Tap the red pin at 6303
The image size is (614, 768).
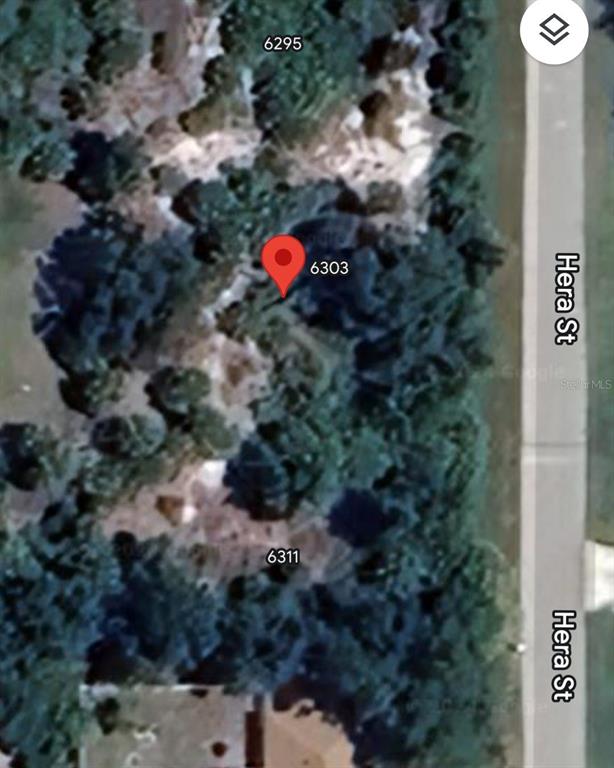[x=283, y=262]
